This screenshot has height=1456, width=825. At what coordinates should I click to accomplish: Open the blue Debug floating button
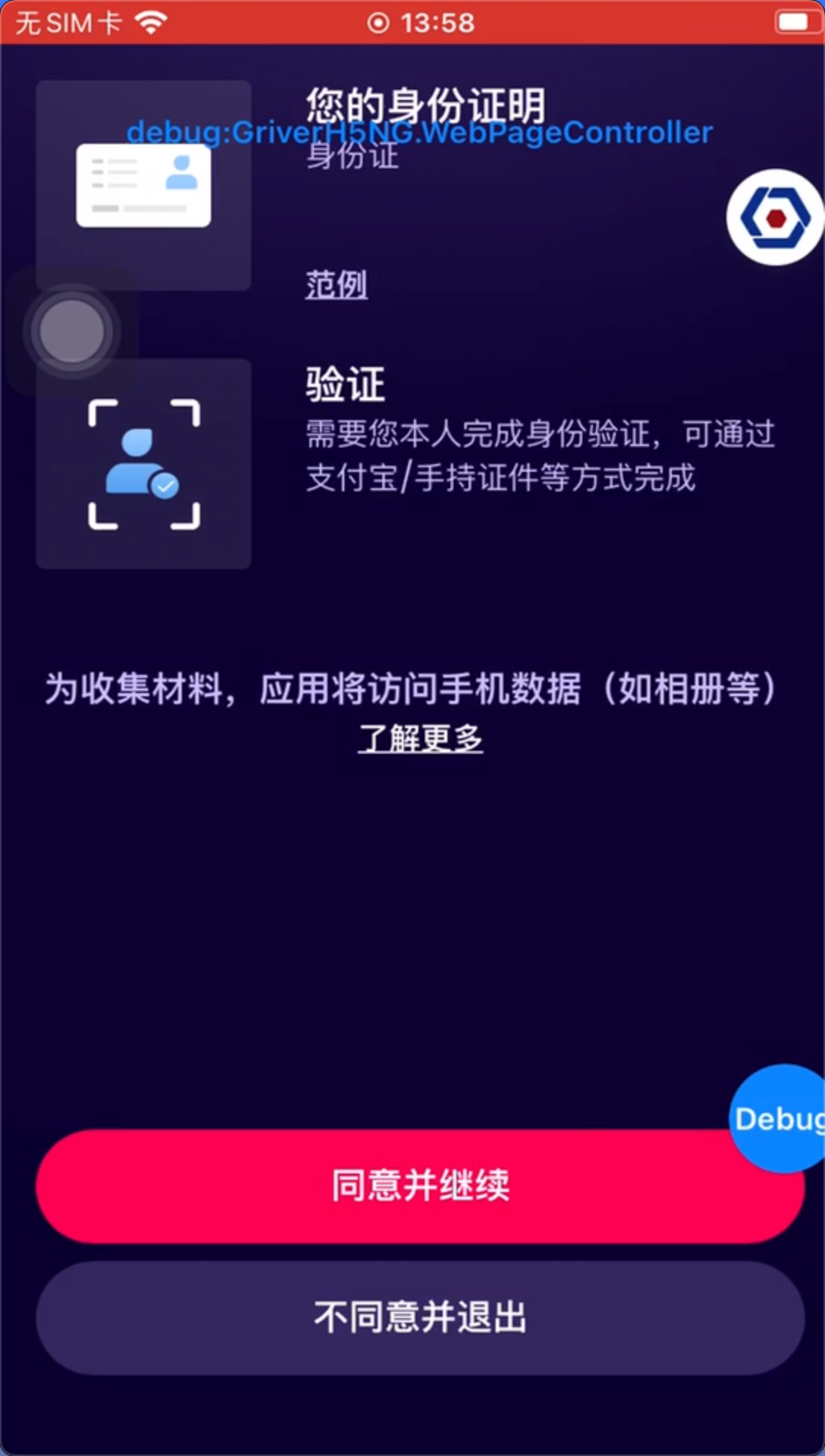779,1119
